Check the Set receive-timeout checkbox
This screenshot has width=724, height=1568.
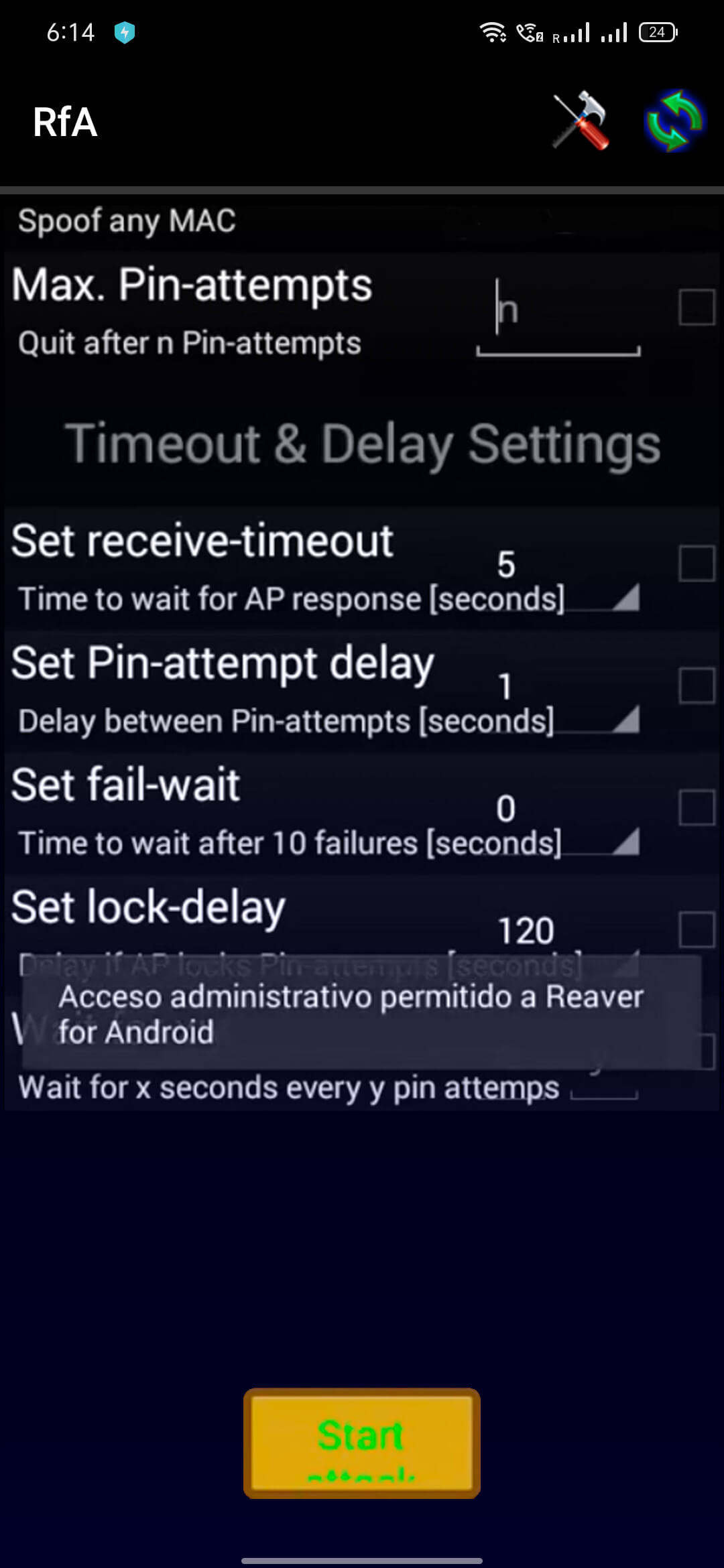point(697,563)
